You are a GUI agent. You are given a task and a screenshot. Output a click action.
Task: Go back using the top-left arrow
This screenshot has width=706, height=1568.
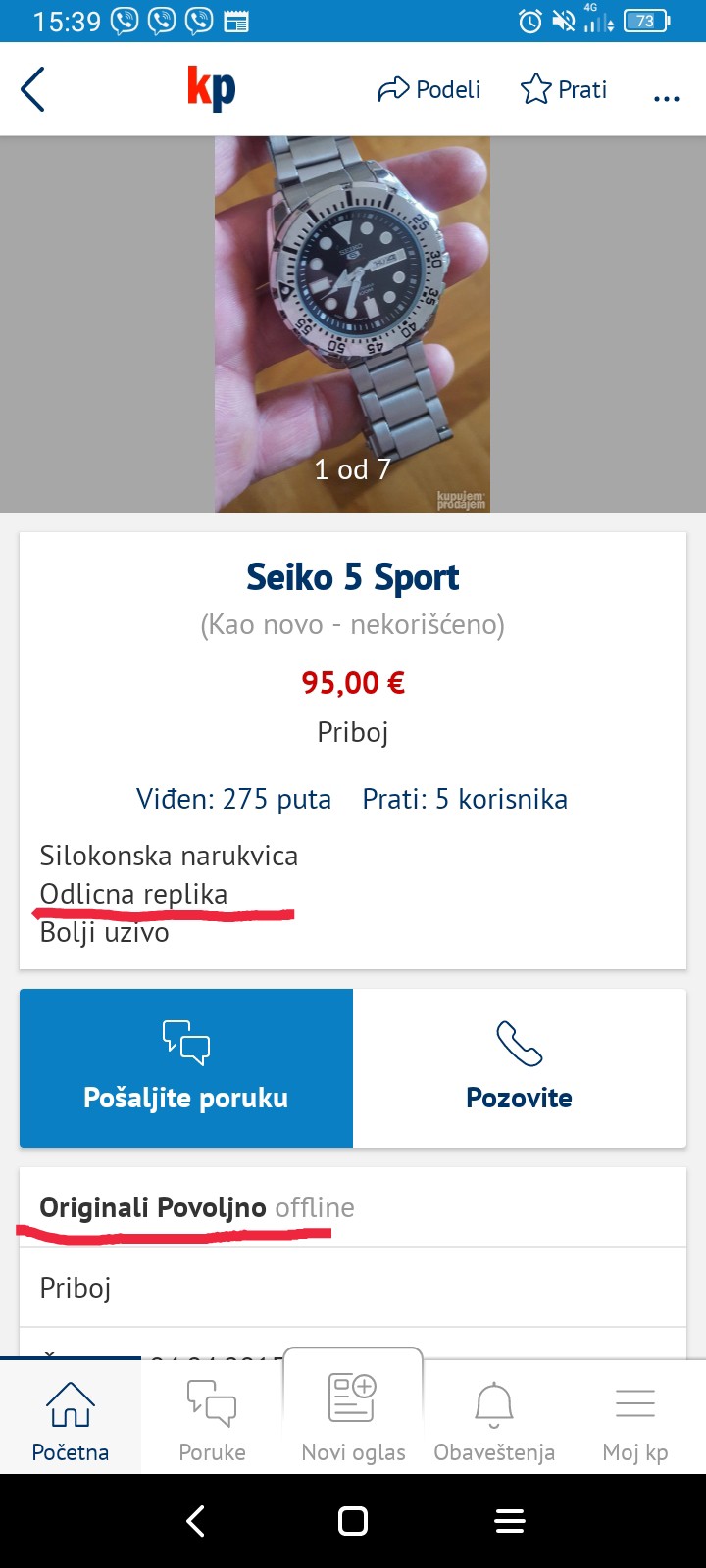coord(33,90)
